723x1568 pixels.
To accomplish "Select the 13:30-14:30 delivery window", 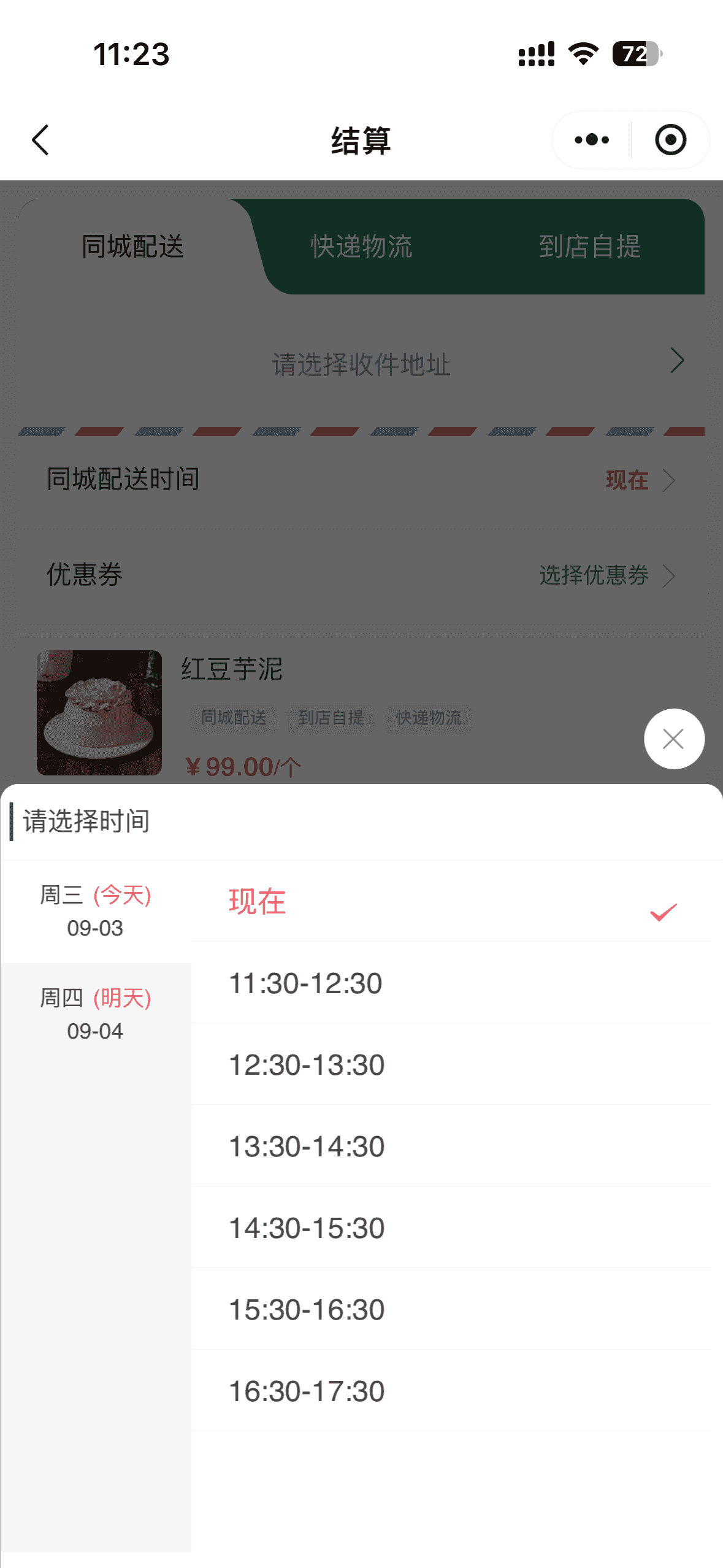I will tap(451, 1146).
